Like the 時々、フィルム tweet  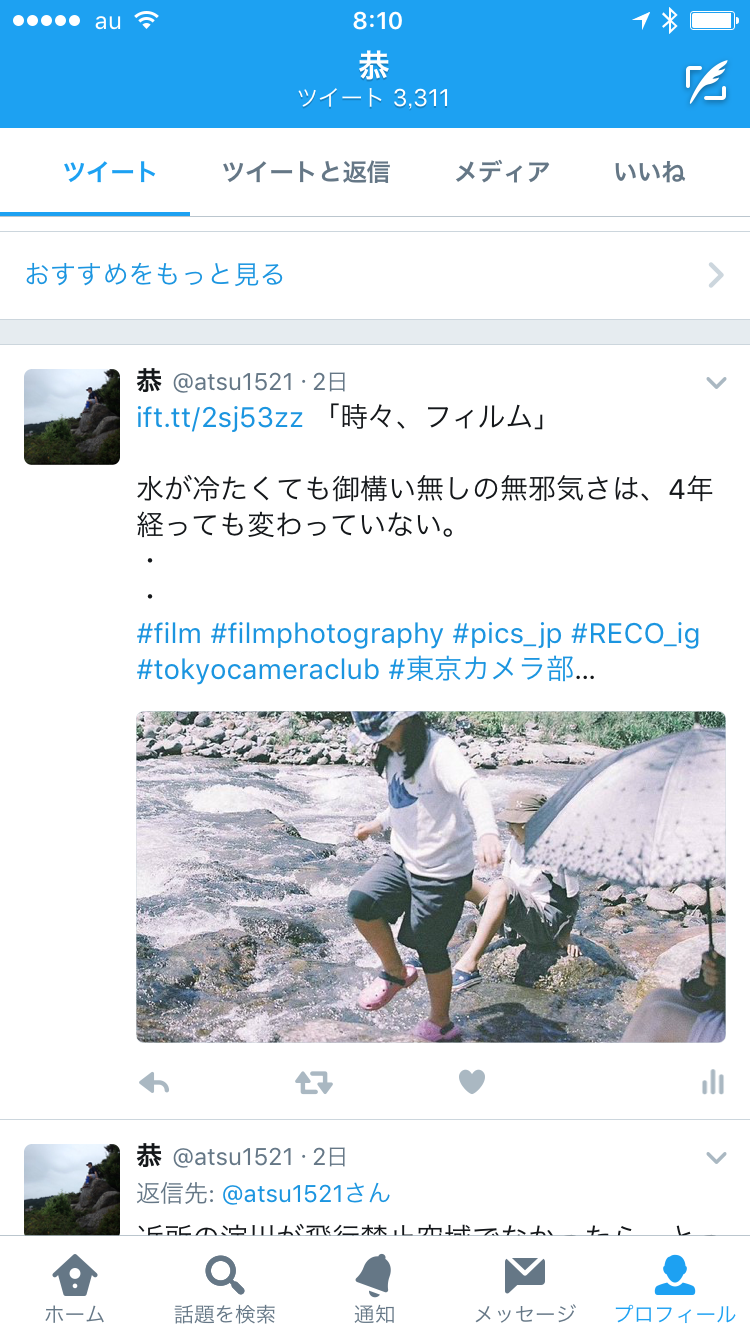pyautogui.click(x=472, y=1082)
